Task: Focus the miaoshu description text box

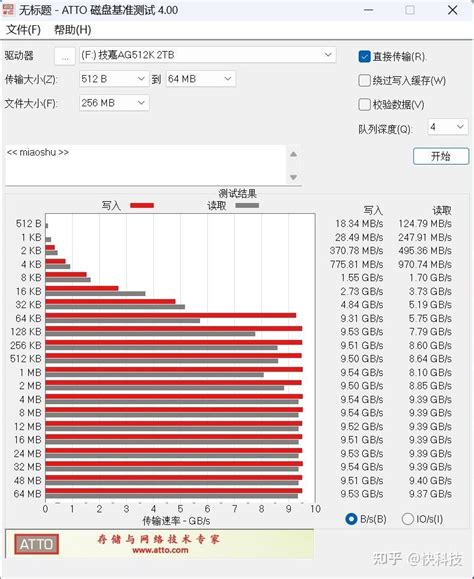Action: pyautogui.click(x=146, y=165)
